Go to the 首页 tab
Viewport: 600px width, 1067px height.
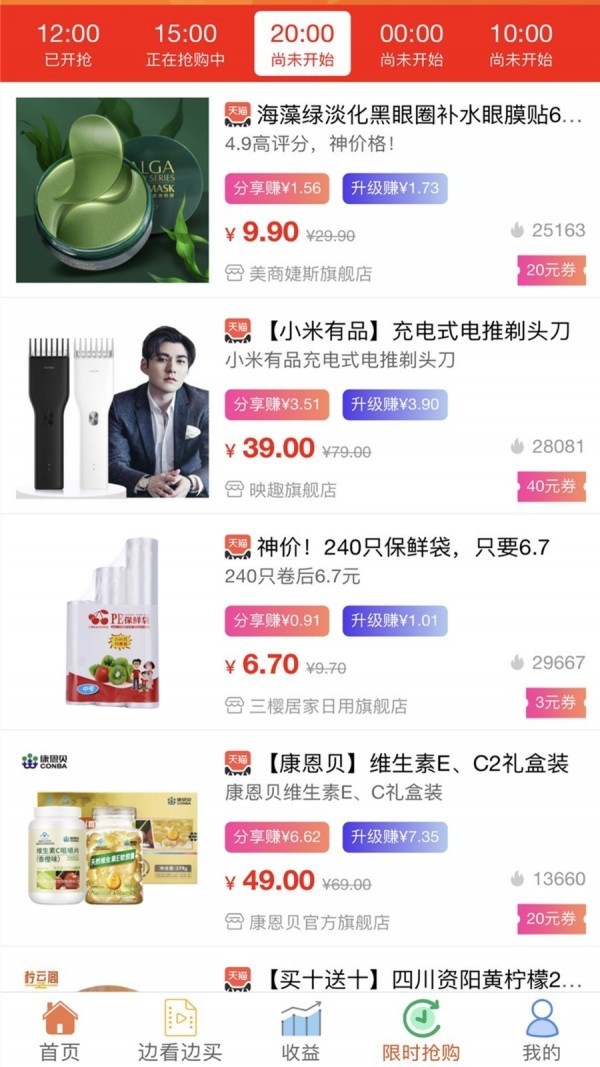(x=60, y=1031)
